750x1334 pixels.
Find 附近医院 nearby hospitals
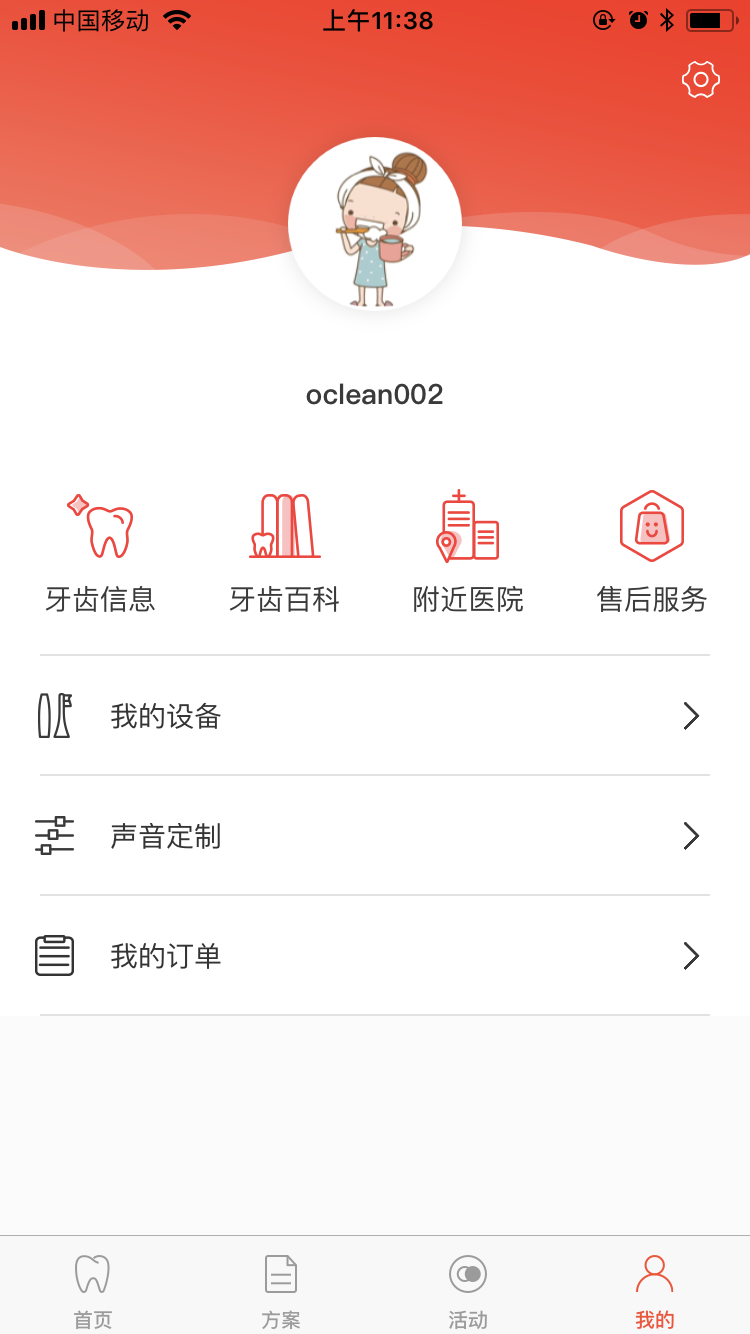[468, 552]
